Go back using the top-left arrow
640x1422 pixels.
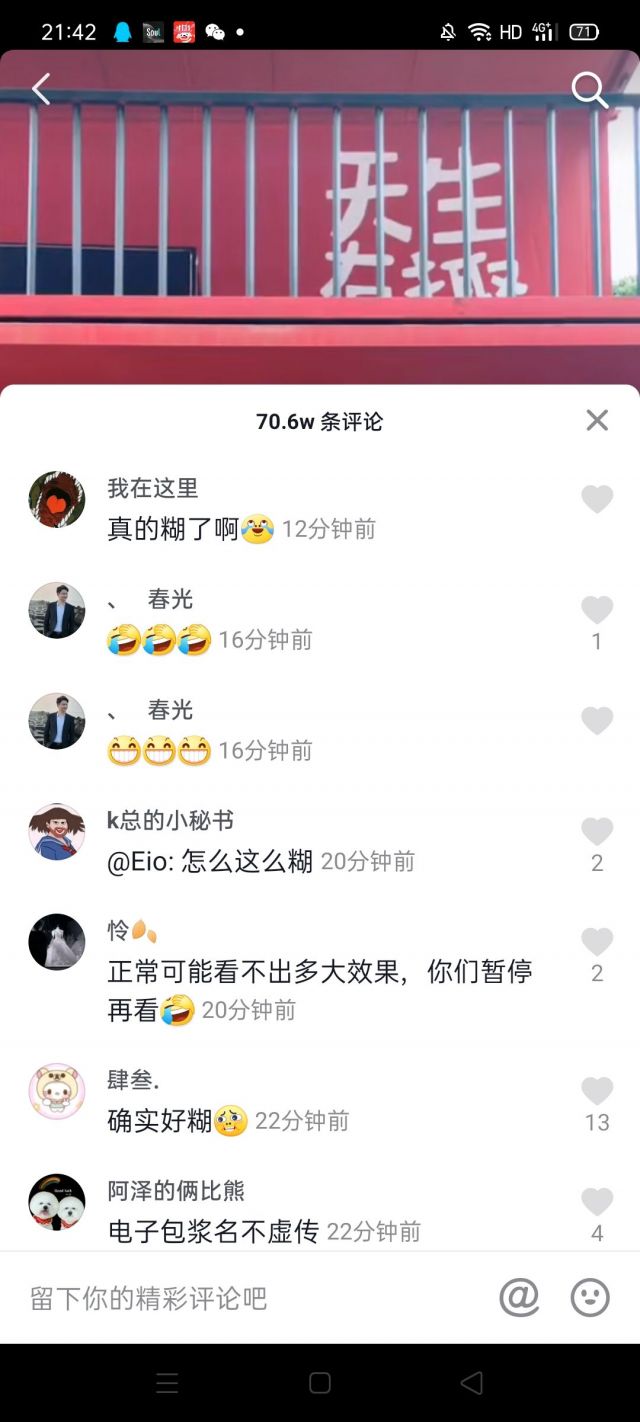(x=41, y=89)
